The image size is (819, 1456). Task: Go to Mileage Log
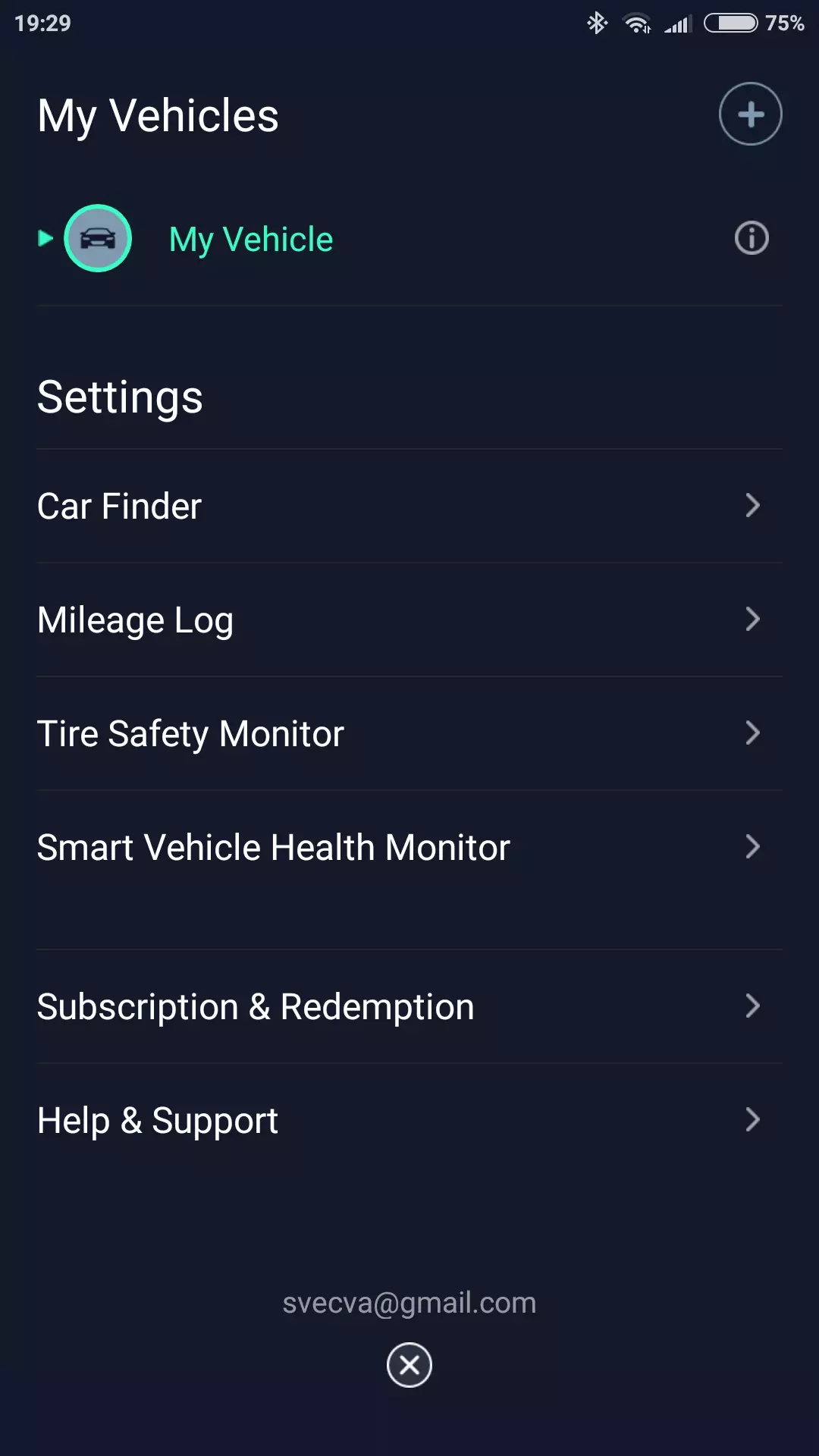[409, 620]
